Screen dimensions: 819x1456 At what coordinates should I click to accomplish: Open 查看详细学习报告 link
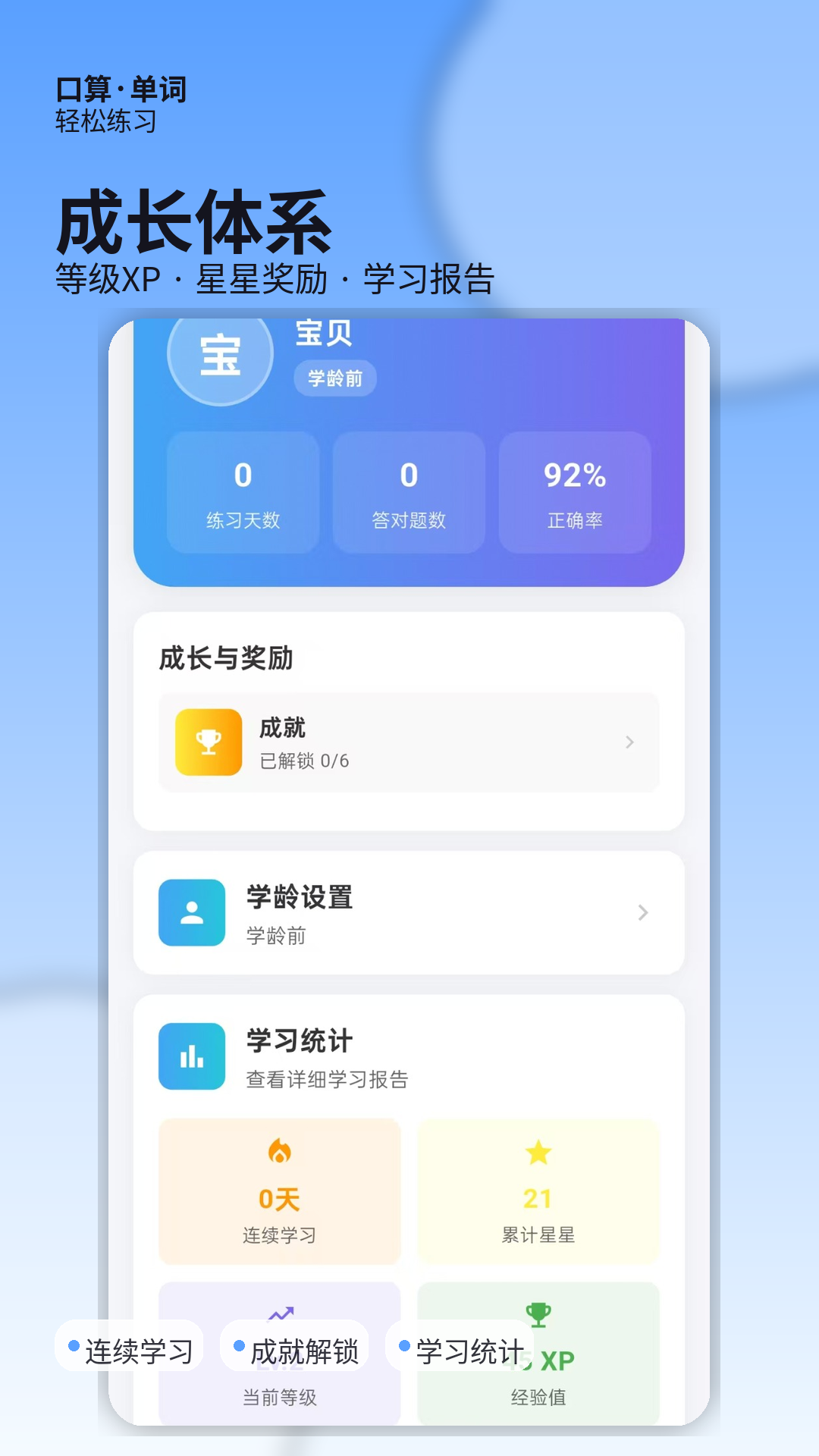pyautogui.click(x=326, y=1080)
